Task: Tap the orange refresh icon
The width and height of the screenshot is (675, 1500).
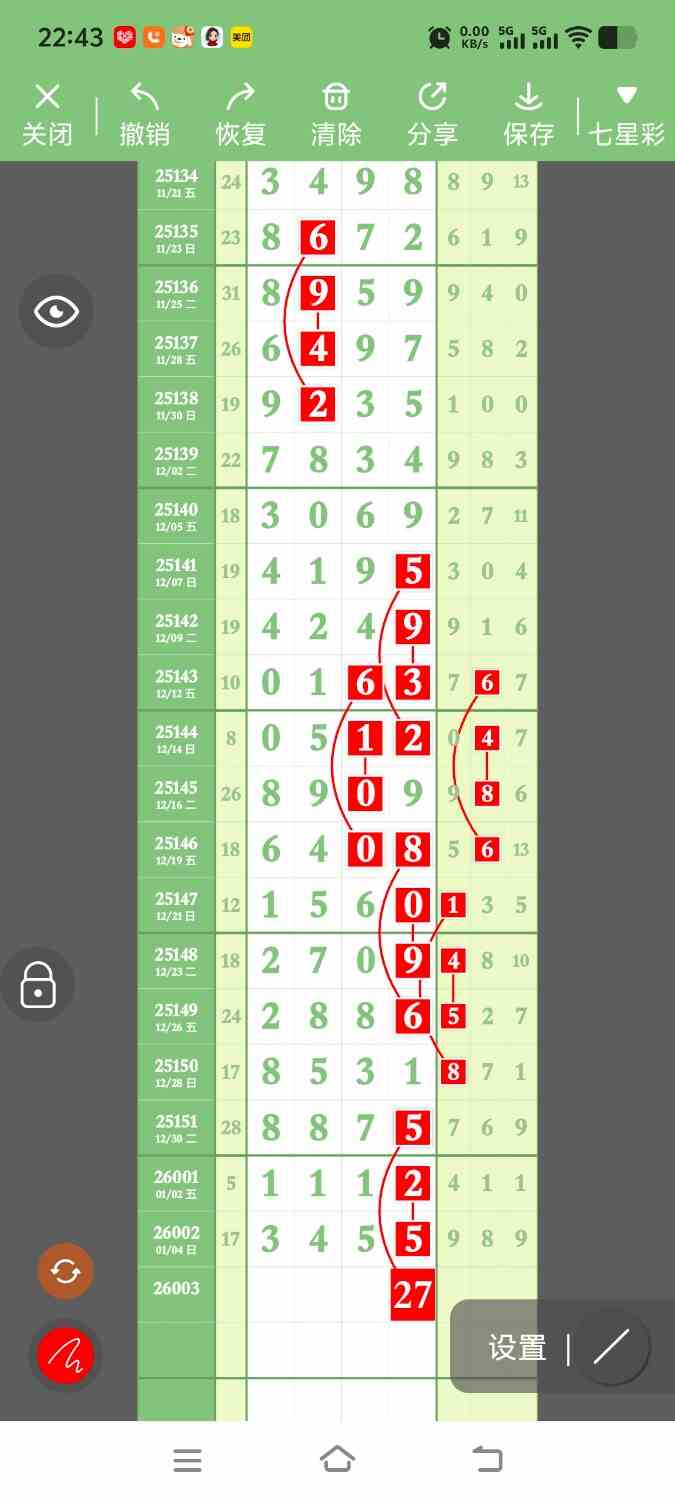Action: pos(65,1271)
